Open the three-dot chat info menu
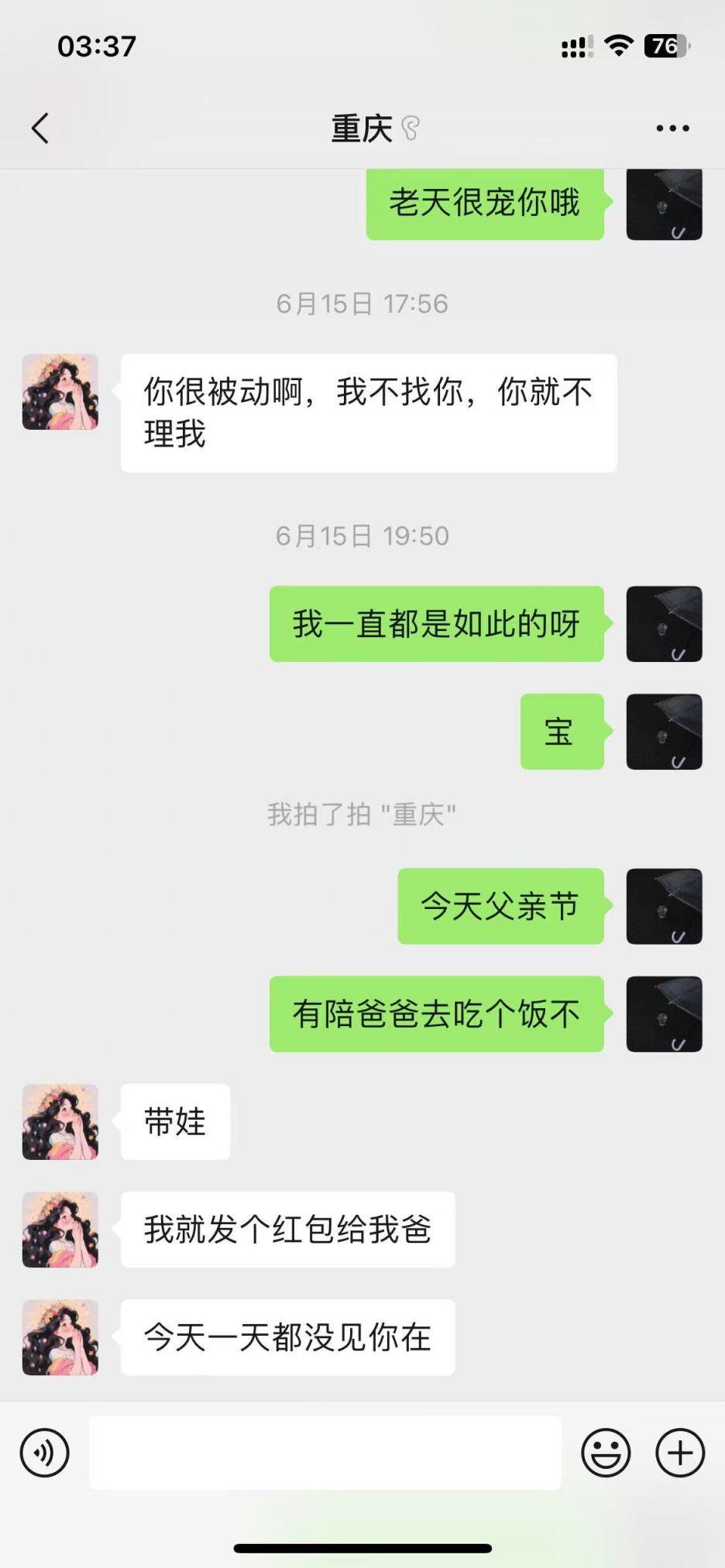This screenshot has height=1568, width=725. pos(672,129)
